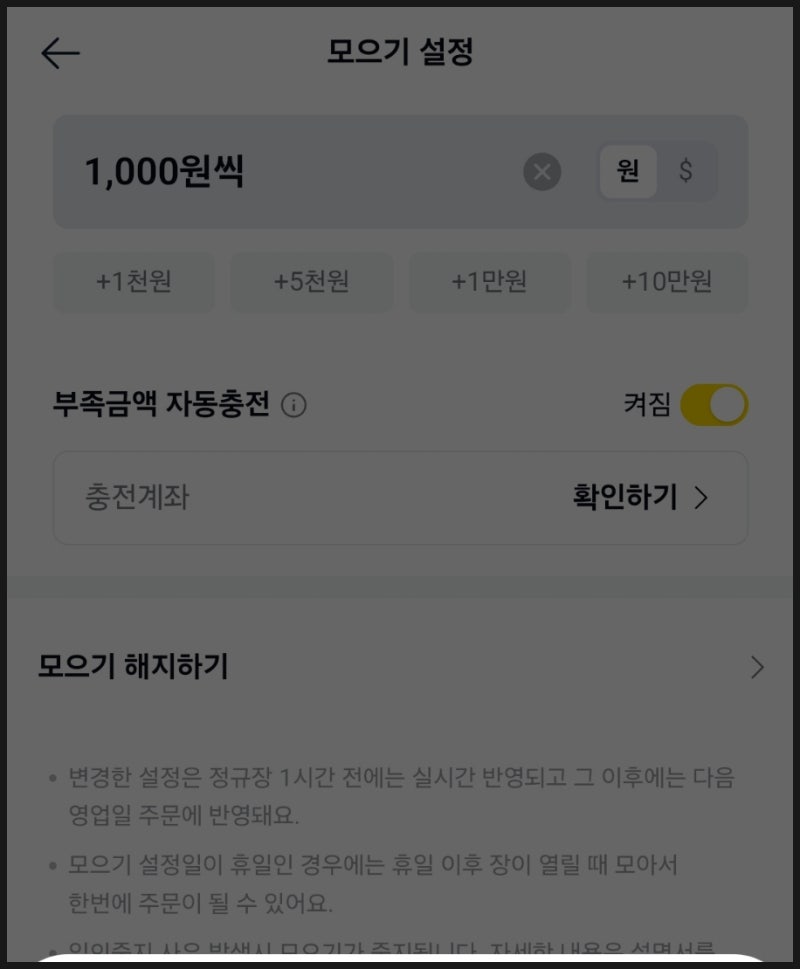Add +1천원 to the amount
This screenshot has width=800, height=969.
click(134, 282)
